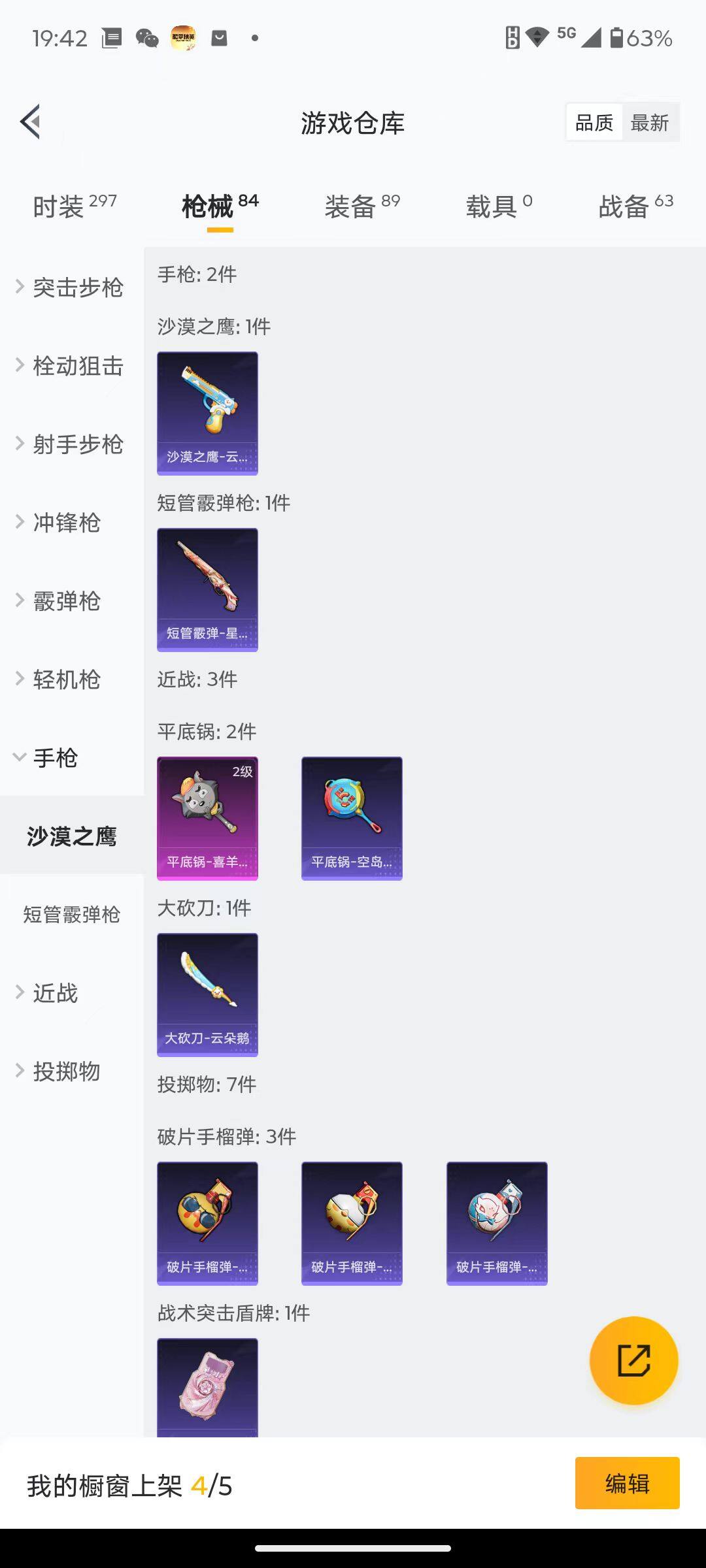Collapse the 手枪 category
The image size is (706, 1568).
click(x=47, y=758)
